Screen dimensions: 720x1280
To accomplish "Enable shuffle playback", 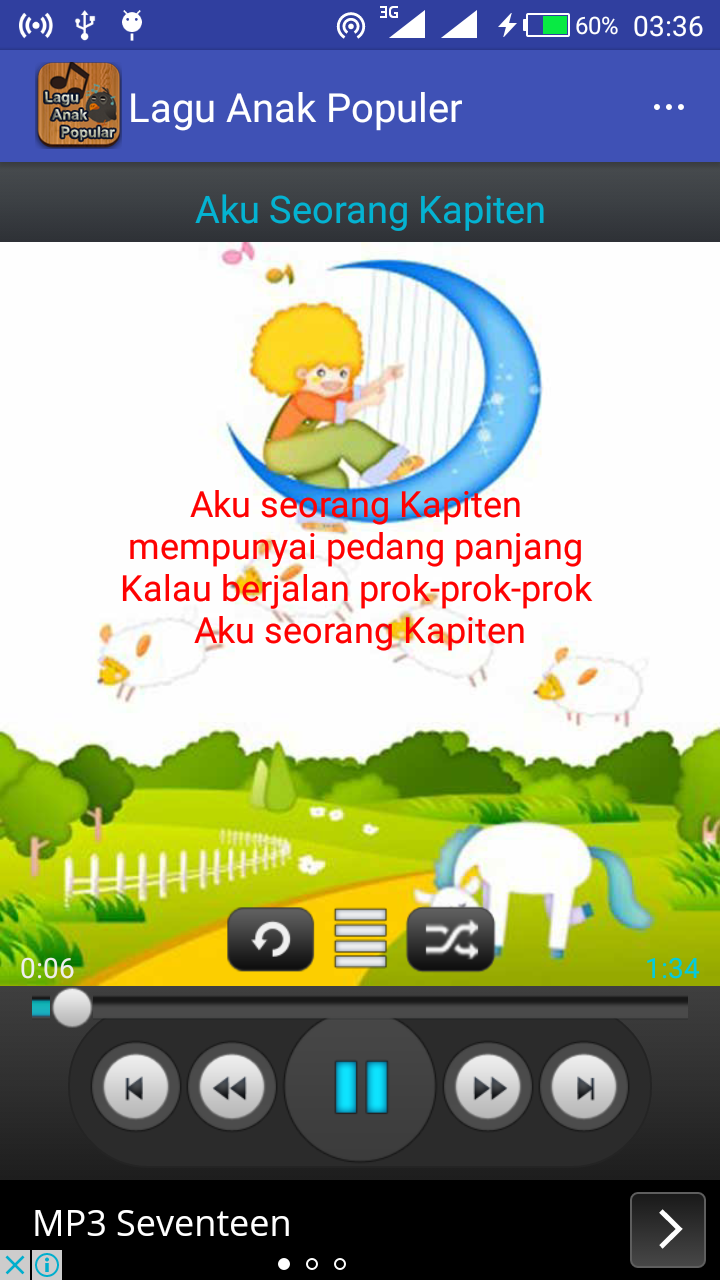I will pyautogui.click(x=451, y=940).
